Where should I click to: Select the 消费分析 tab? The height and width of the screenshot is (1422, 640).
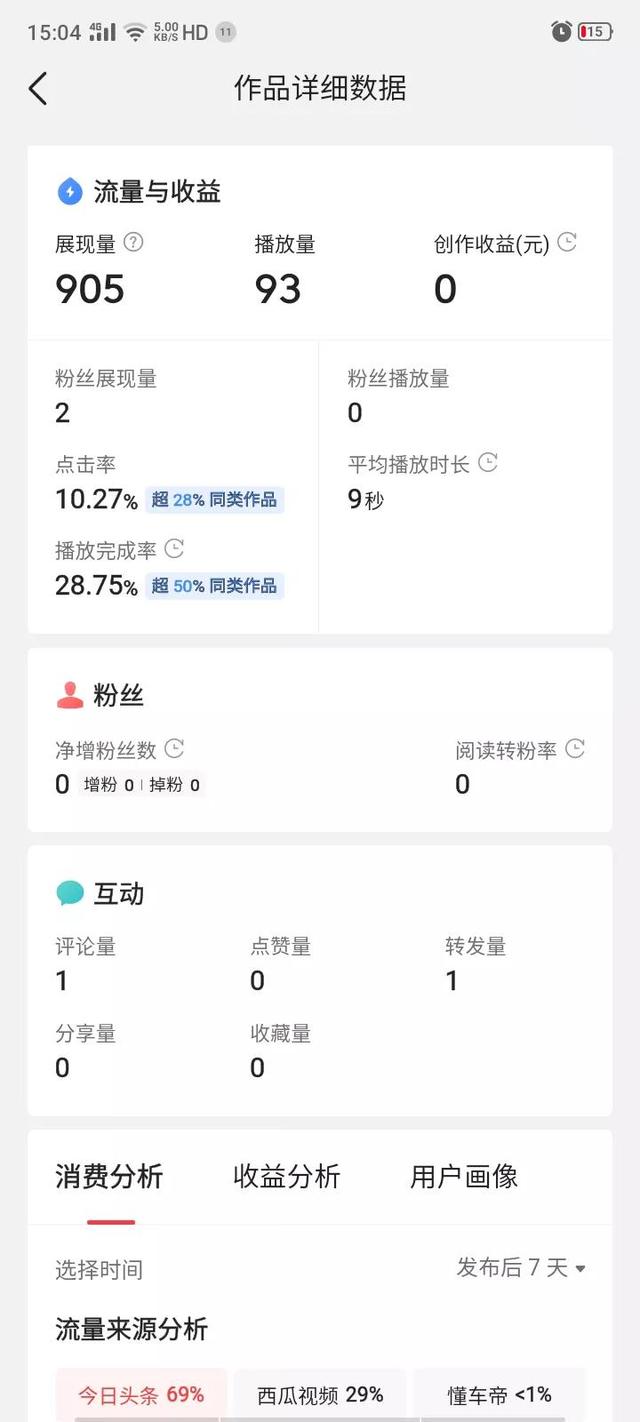coord(109,1177)
